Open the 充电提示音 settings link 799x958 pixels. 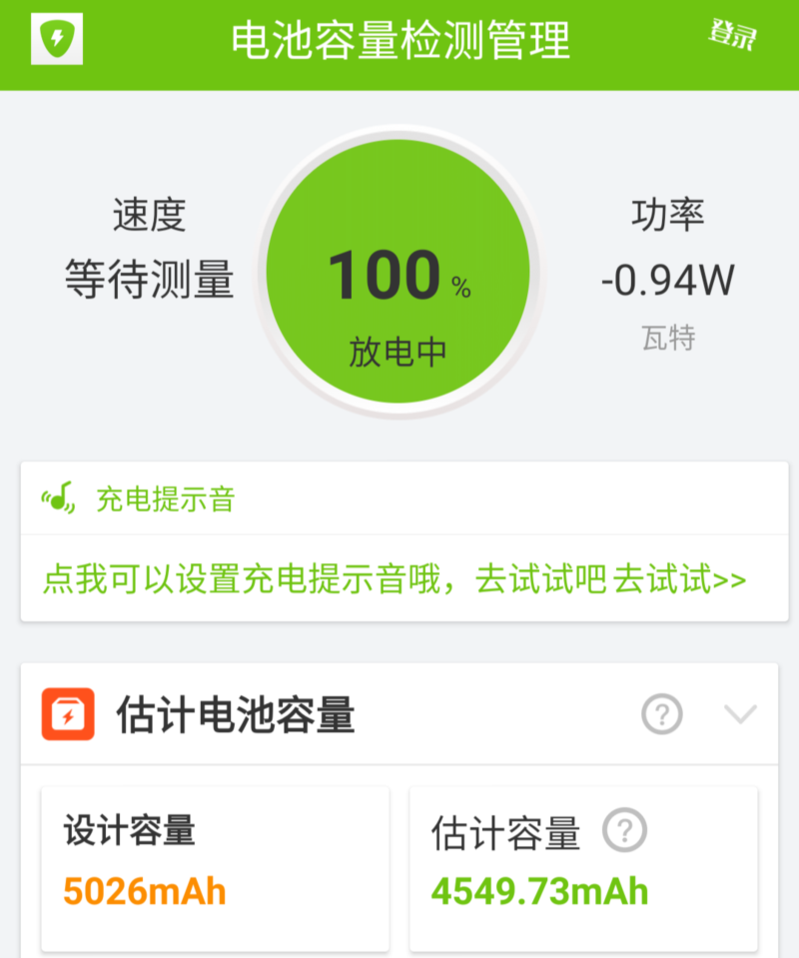pos(394,580)
